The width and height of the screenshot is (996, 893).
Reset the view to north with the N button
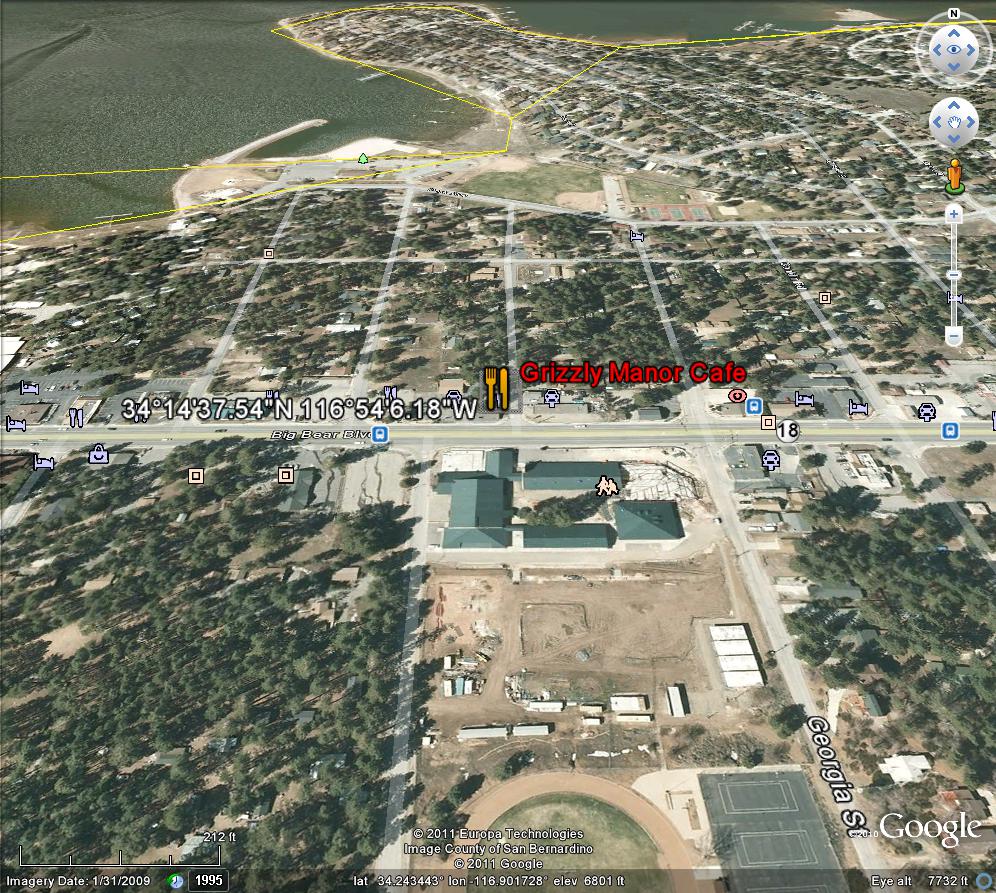(x=953, y=14)
